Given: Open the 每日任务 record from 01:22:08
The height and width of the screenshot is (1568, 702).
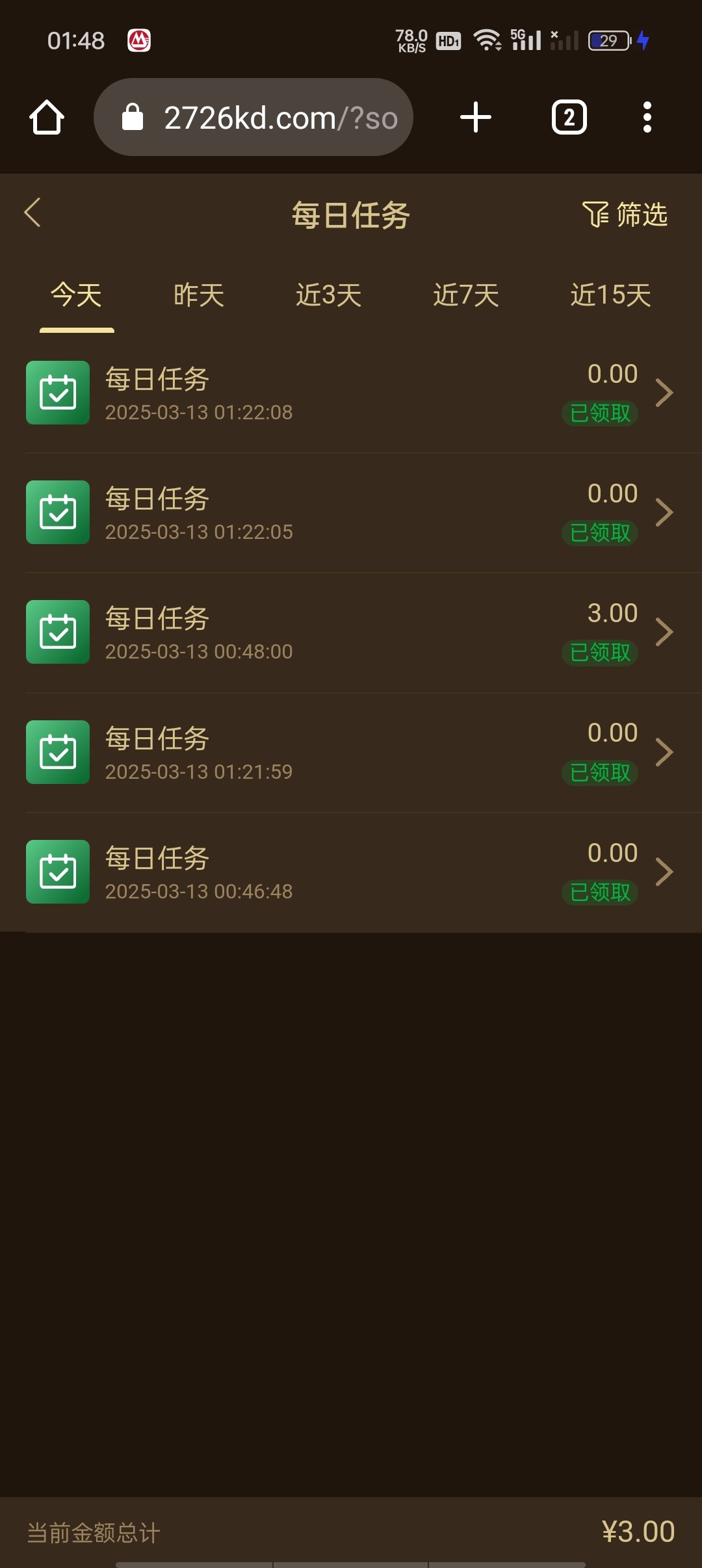Looking at the screenshot, I should [x=351, y=393].
